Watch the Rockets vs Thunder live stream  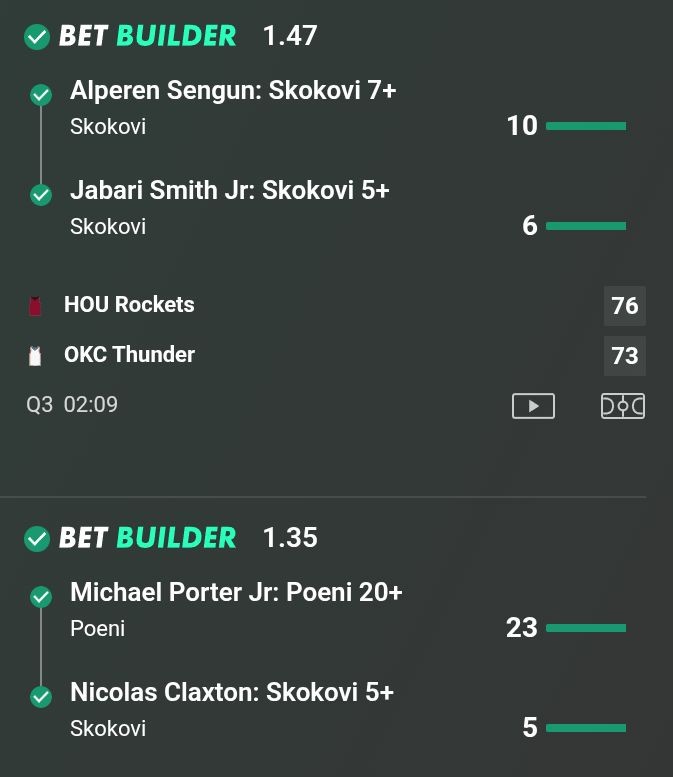coord(533,406)
